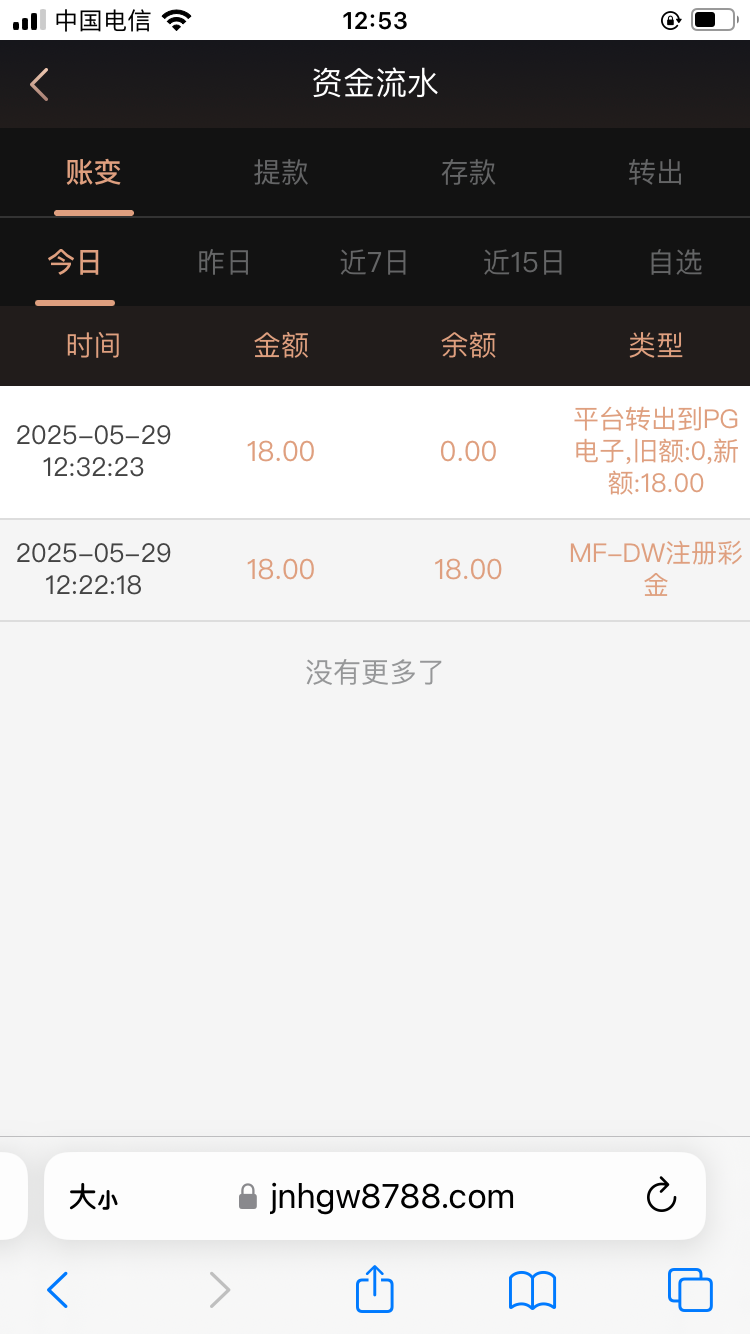Screen dimensions: 750x1334
Task: Show all open Safari tabs
Action: point(690,1290)
